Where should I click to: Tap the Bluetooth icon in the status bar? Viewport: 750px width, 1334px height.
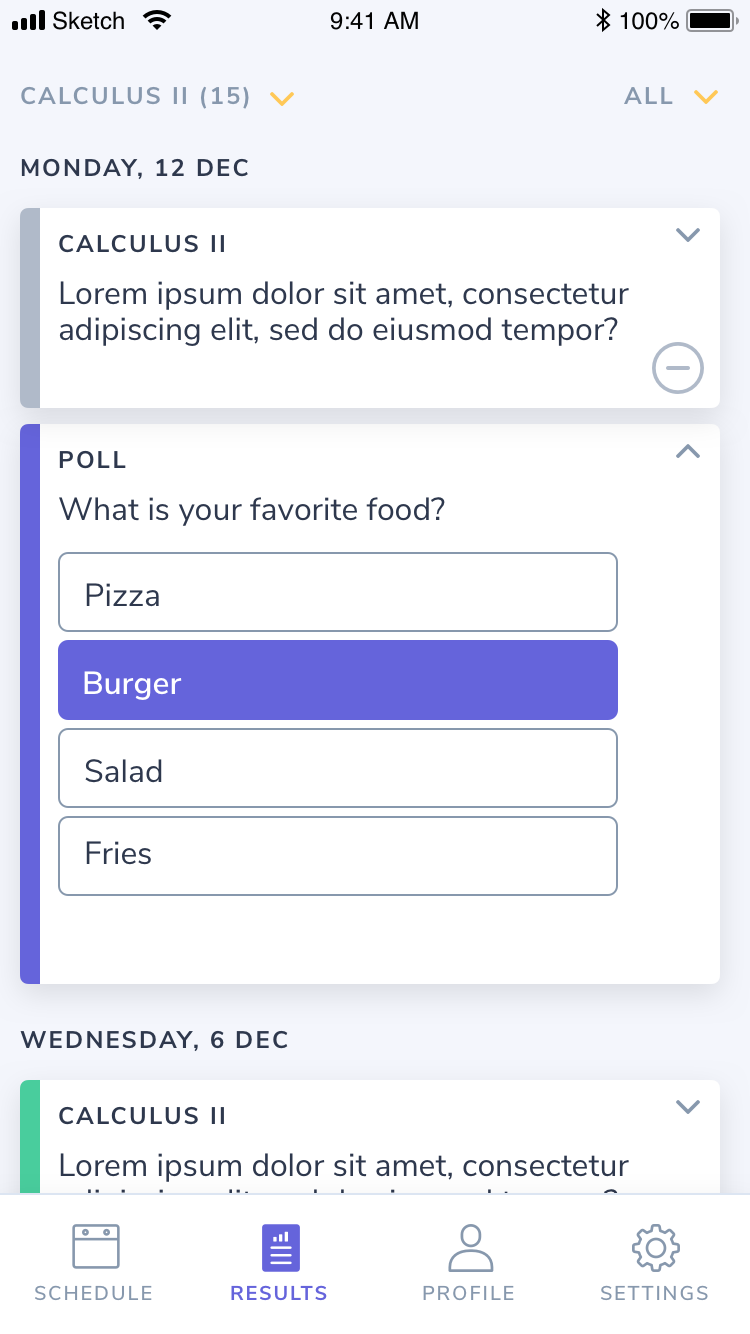pos(603,19)
